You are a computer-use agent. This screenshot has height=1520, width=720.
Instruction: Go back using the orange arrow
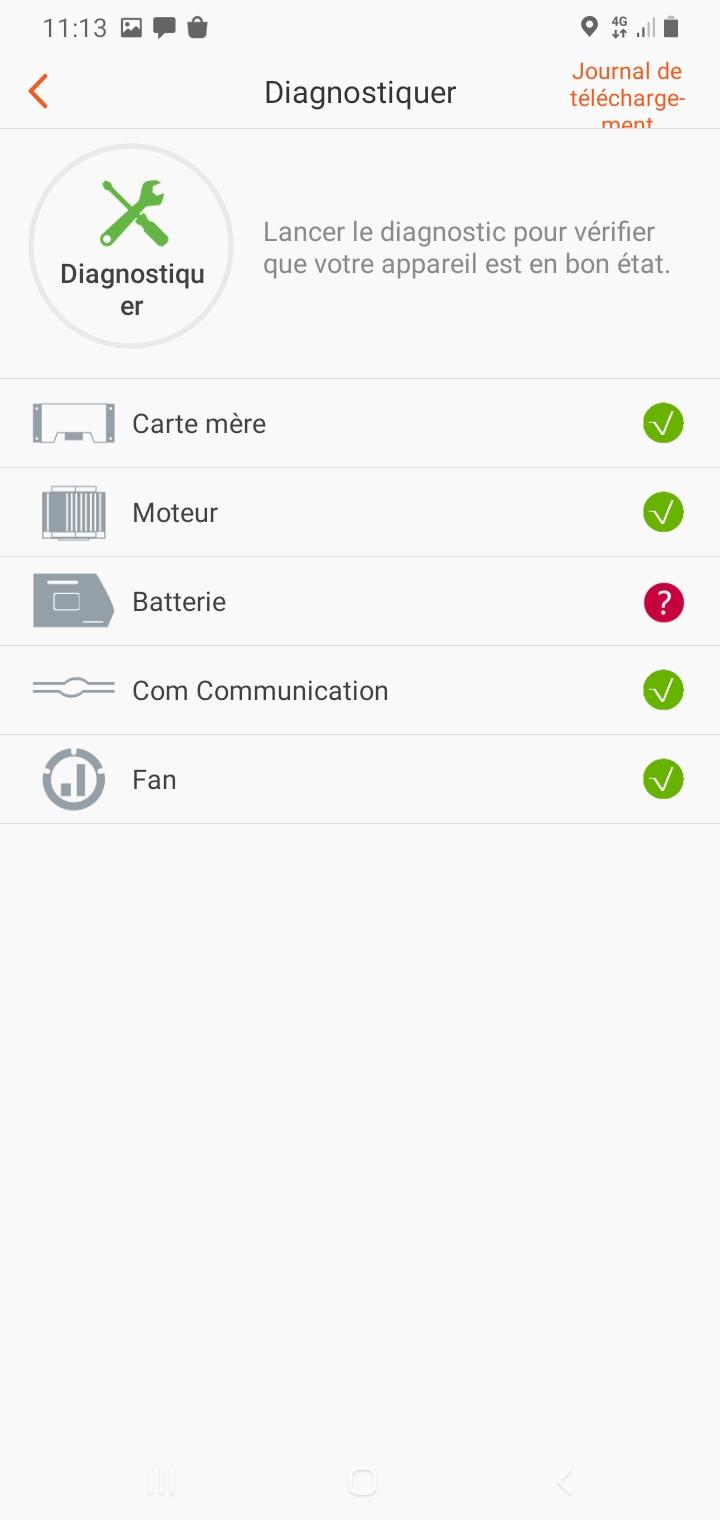(x=38, y=91)
